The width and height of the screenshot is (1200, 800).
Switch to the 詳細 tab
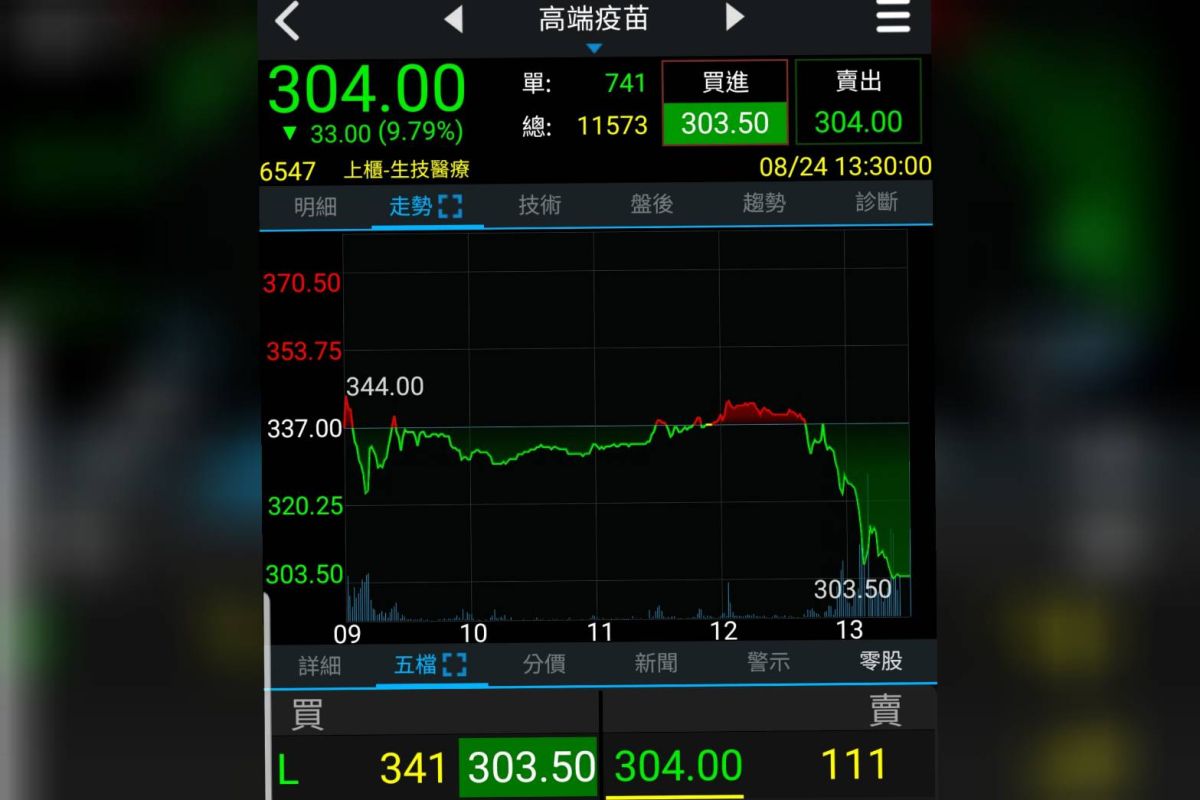(319, 665)
